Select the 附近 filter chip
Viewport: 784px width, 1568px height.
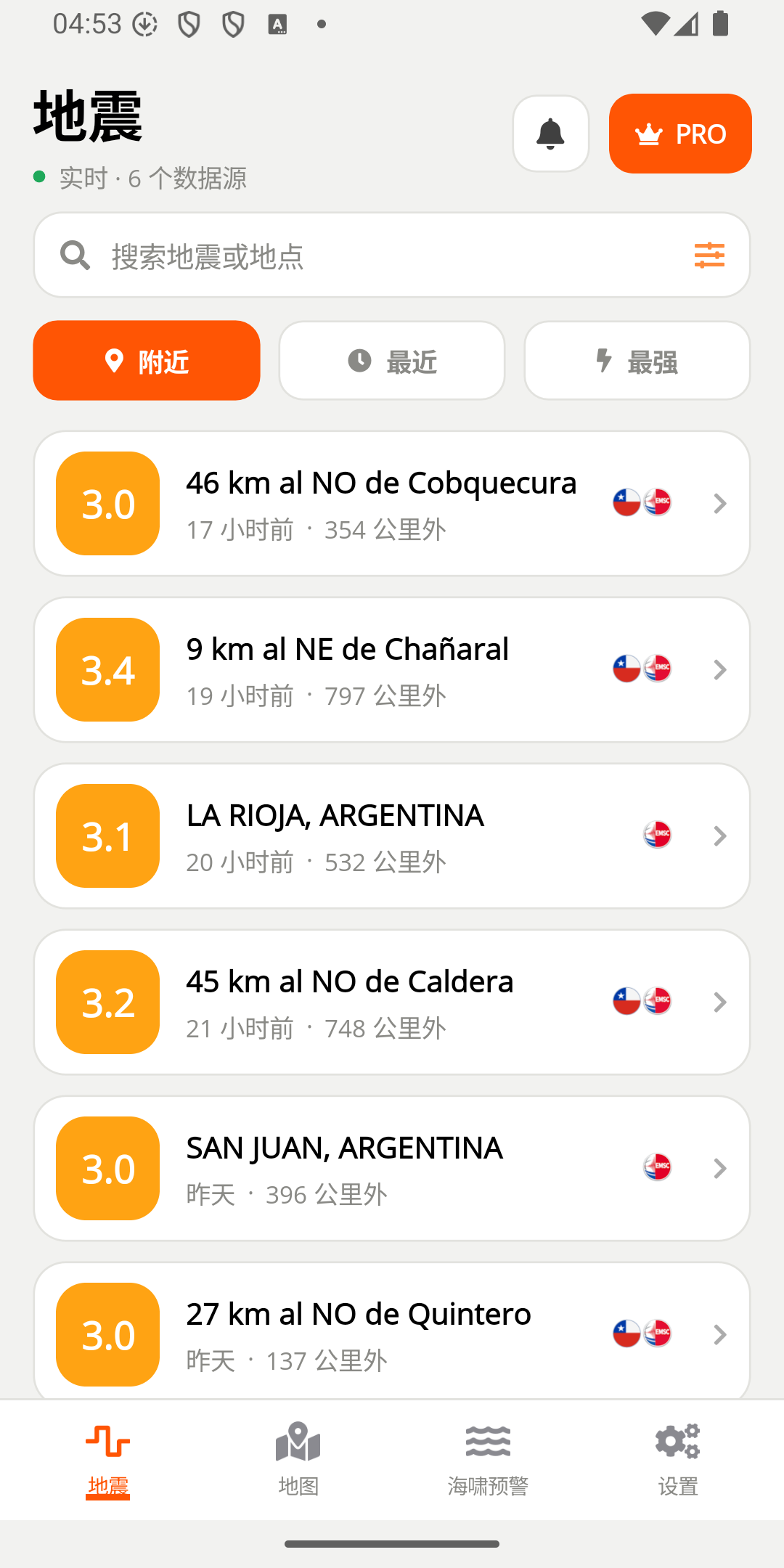[147, 360]
